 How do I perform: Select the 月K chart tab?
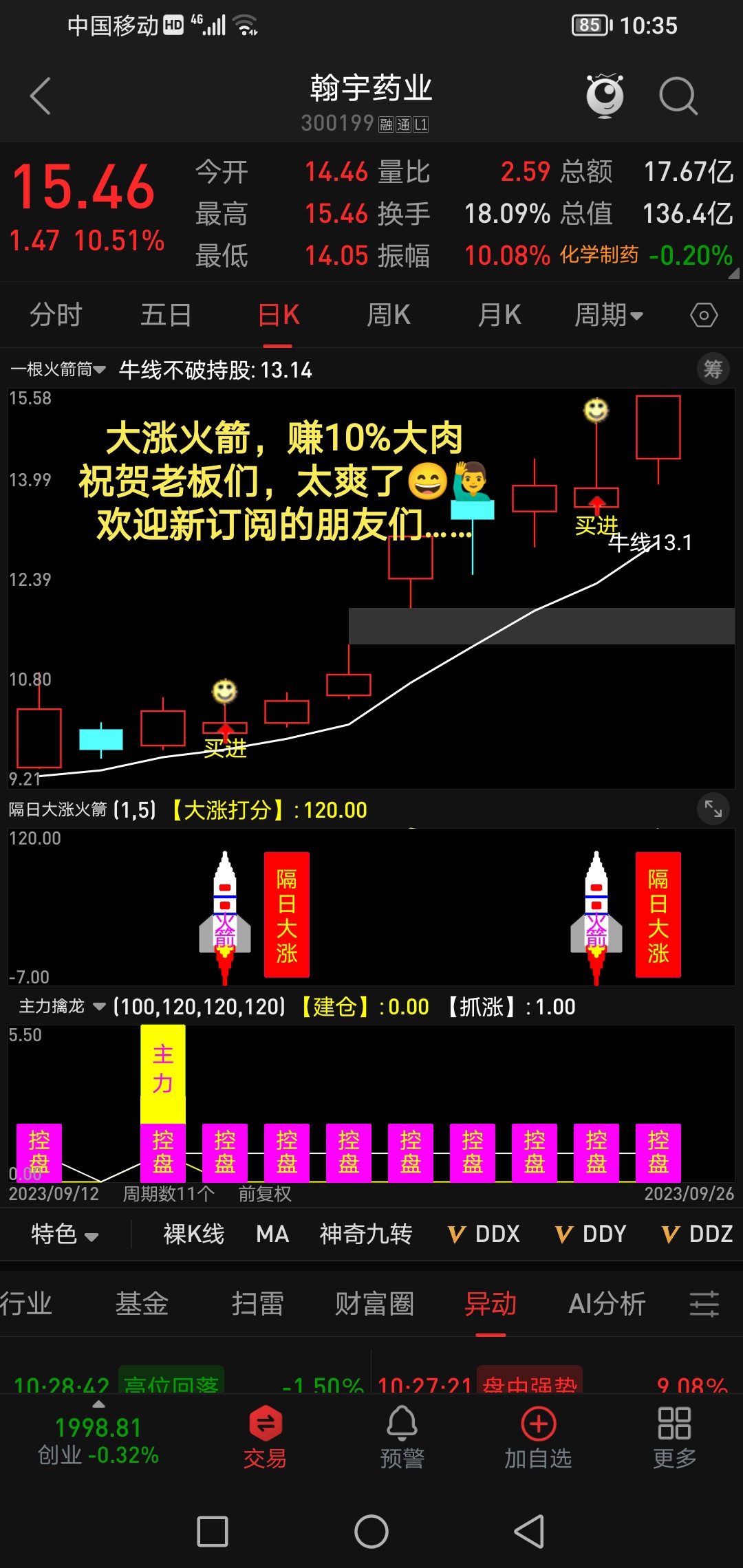pos(499,316)
